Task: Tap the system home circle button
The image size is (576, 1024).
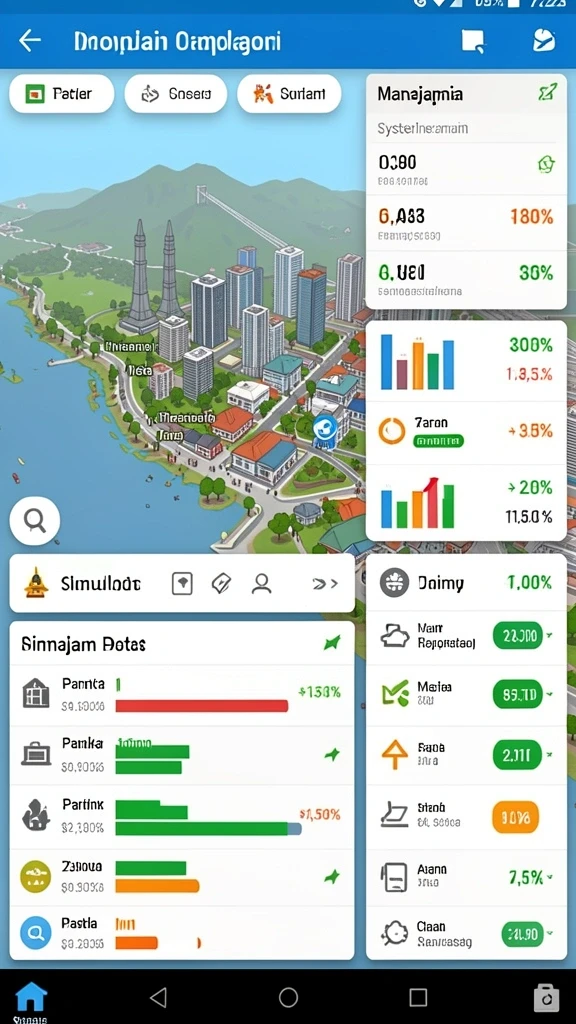Action: [x=288, y=997]
